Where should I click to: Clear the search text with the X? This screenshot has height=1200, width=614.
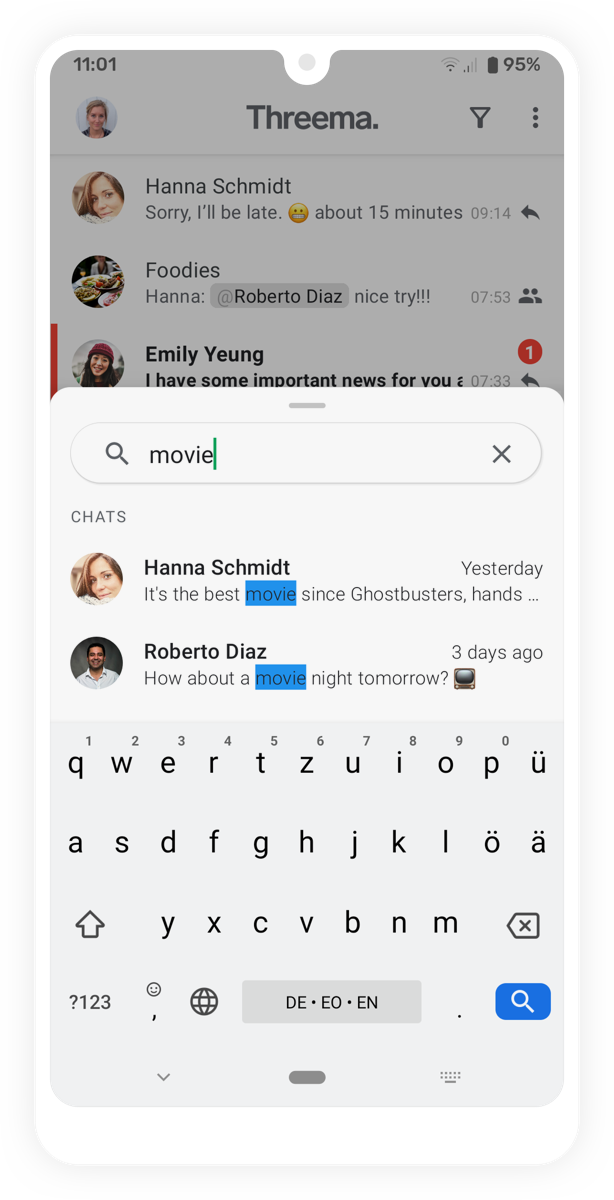pyautogui.click(x=501, y=454)
